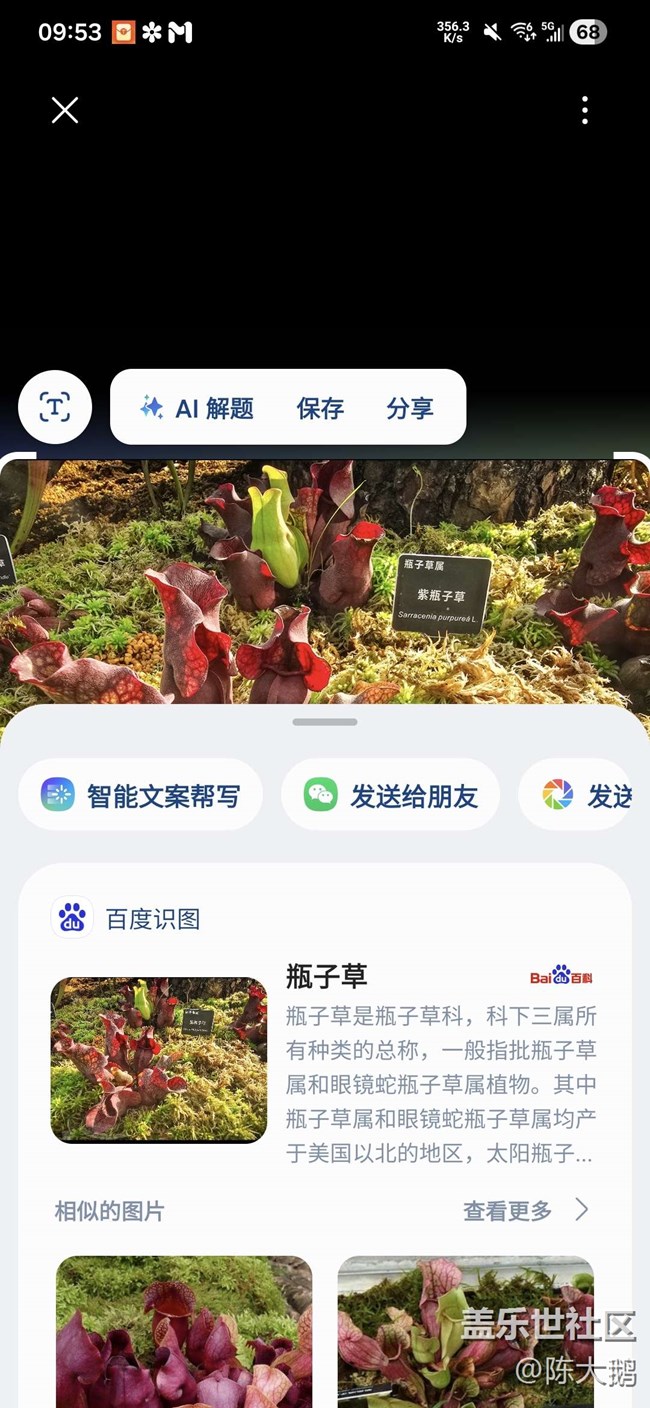Close the image recognition view
Viewport: 650px width, 1408px height.
pos(65,110)
